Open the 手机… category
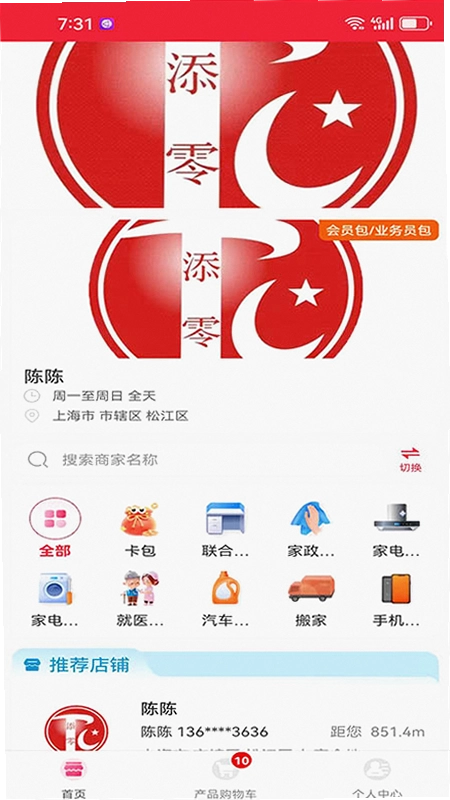The image size is (450, 800). coord(396,599)
